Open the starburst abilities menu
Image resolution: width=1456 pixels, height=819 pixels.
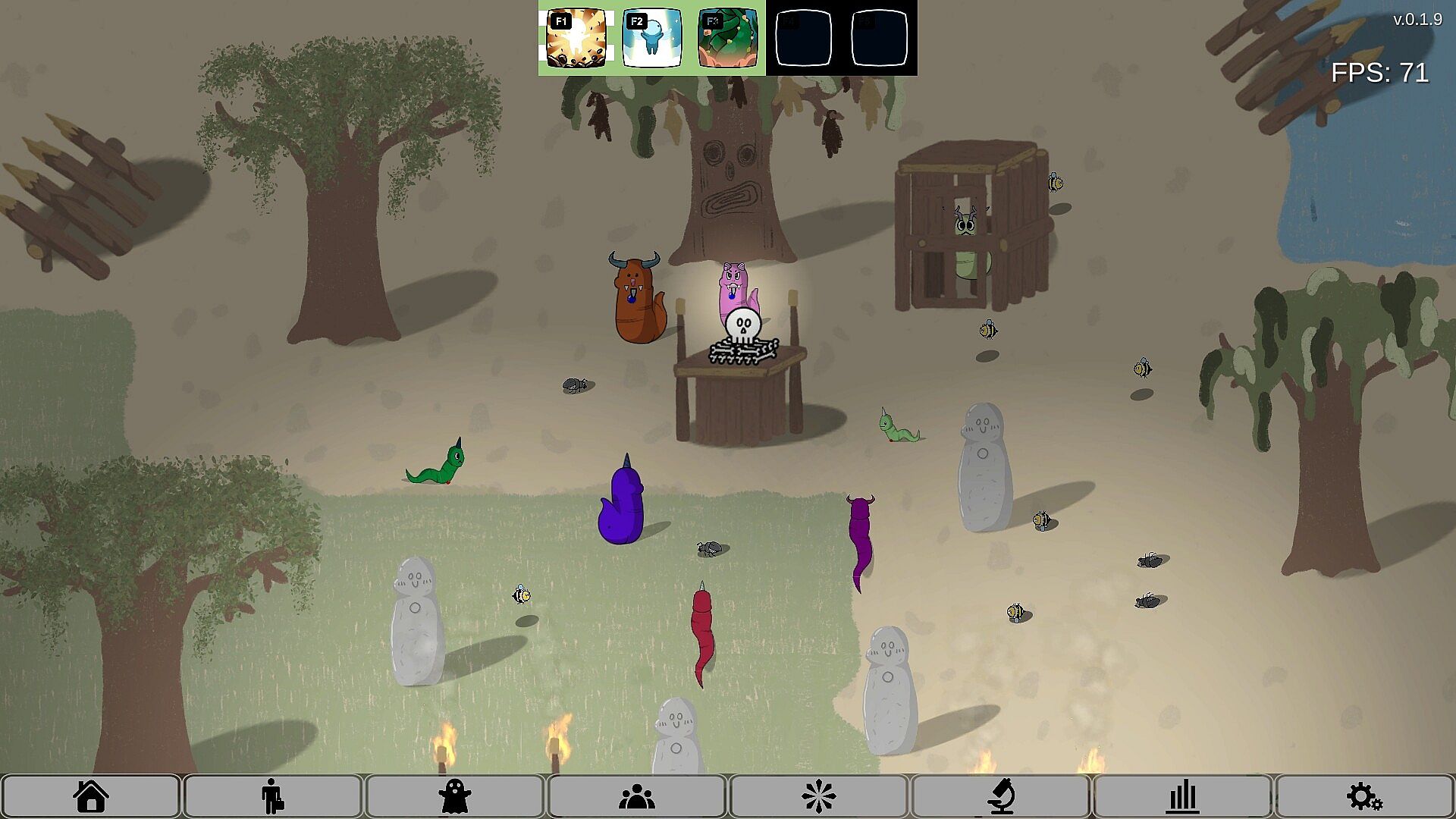pyautogui.click(x=818, y=796)
